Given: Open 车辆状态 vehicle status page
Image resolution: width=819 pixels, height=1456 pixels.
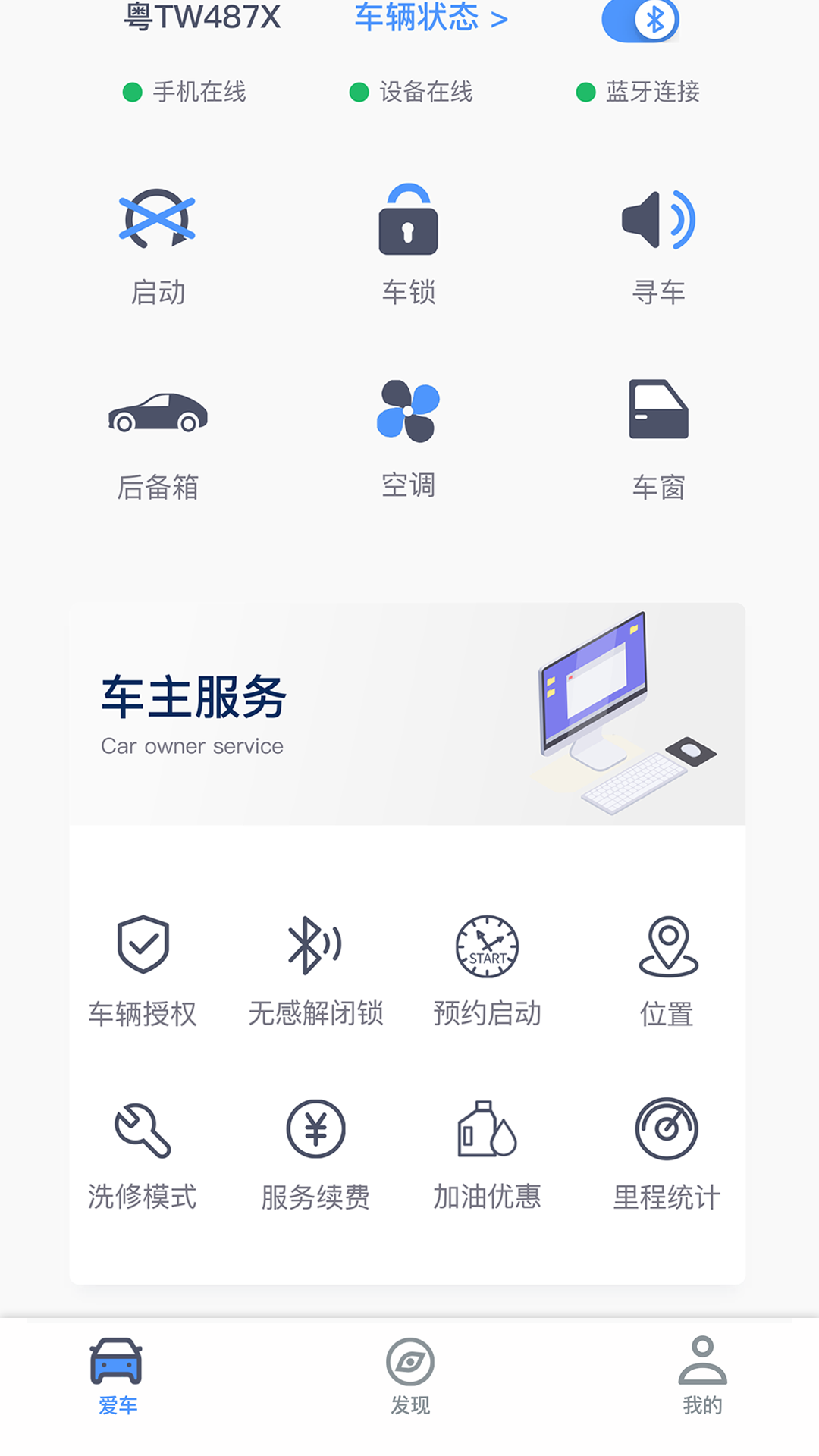Looking at the screenshot, I should tap(430, 19).
